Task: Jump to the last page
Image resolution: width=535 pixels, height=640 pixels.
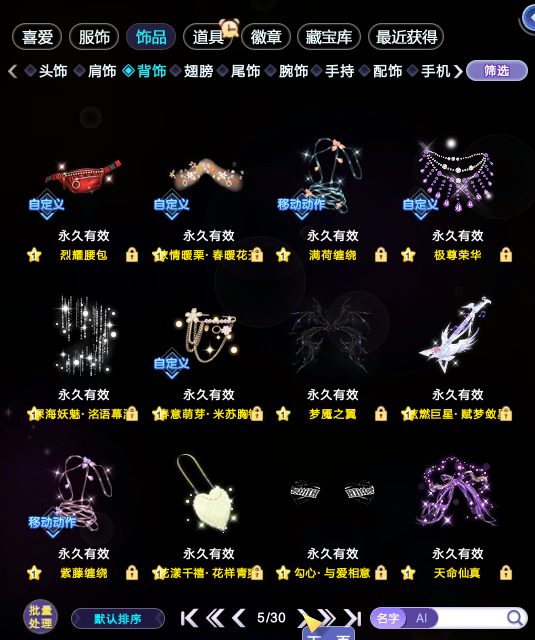Action: point(353,618)
